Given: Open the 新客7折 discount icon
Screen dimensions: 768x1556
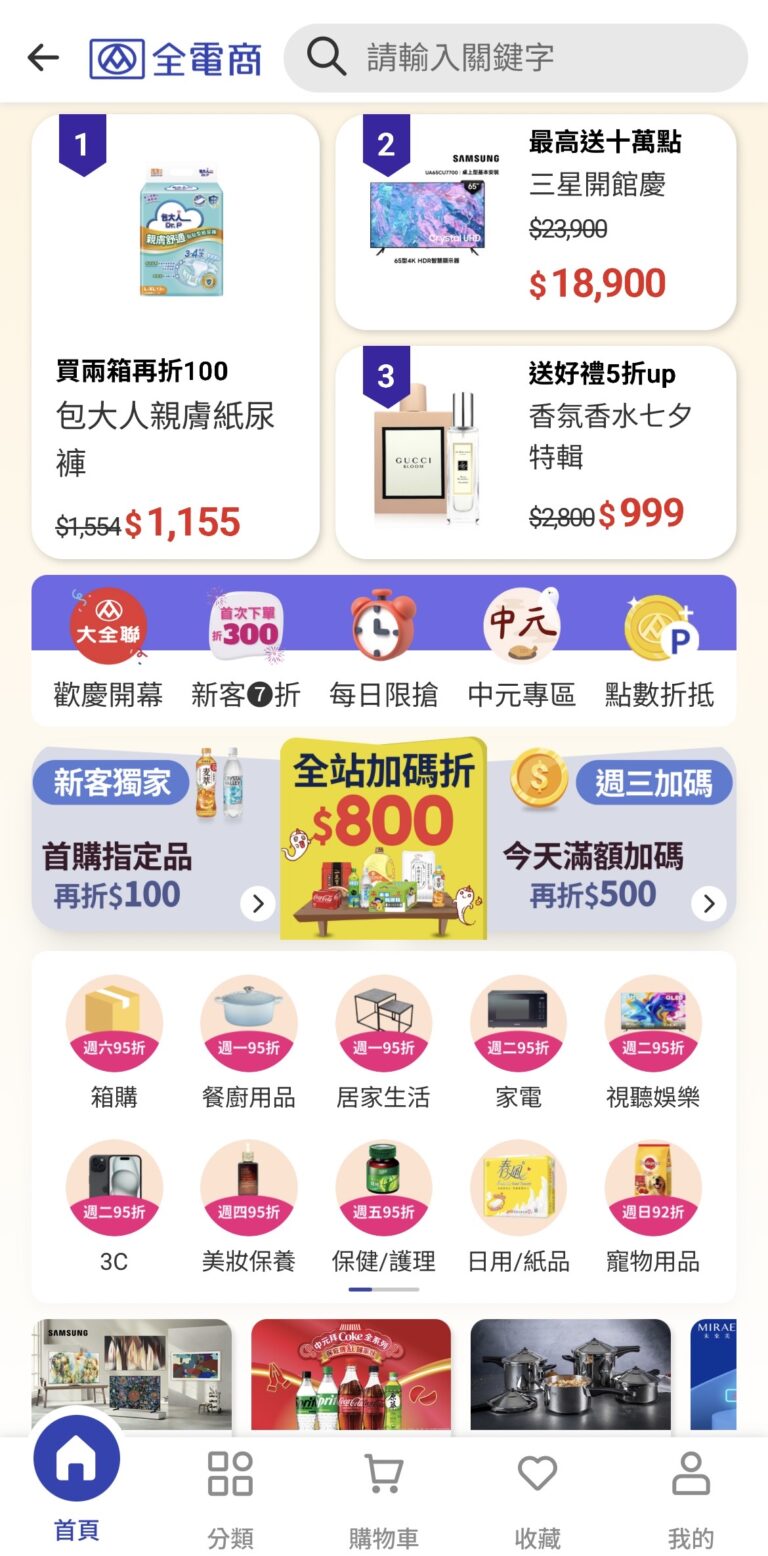Looking at the screenshot, I should 246,624.
